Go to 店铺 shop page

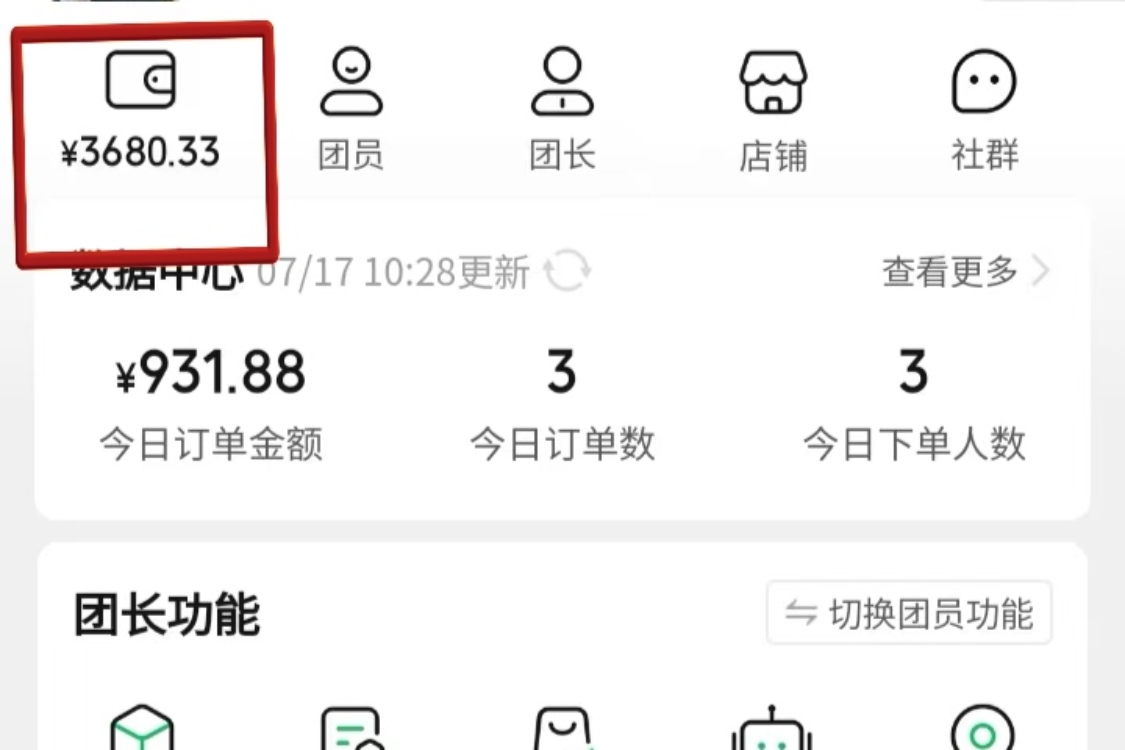coord(772,110)
